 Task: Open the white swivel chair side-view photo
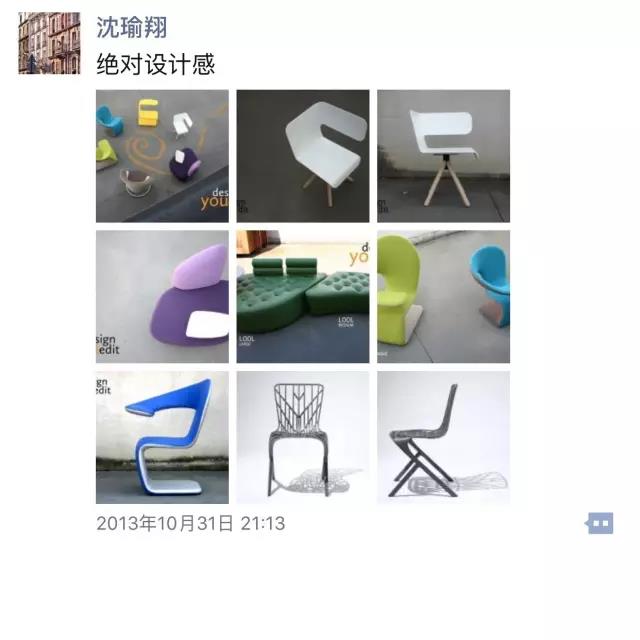[443, 156]
